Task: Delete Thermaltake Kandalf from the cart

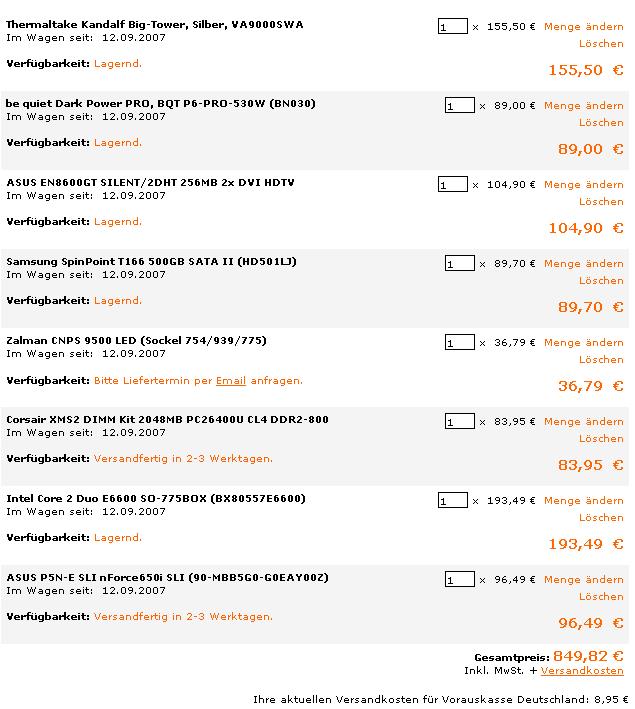Action: [601, 44]
